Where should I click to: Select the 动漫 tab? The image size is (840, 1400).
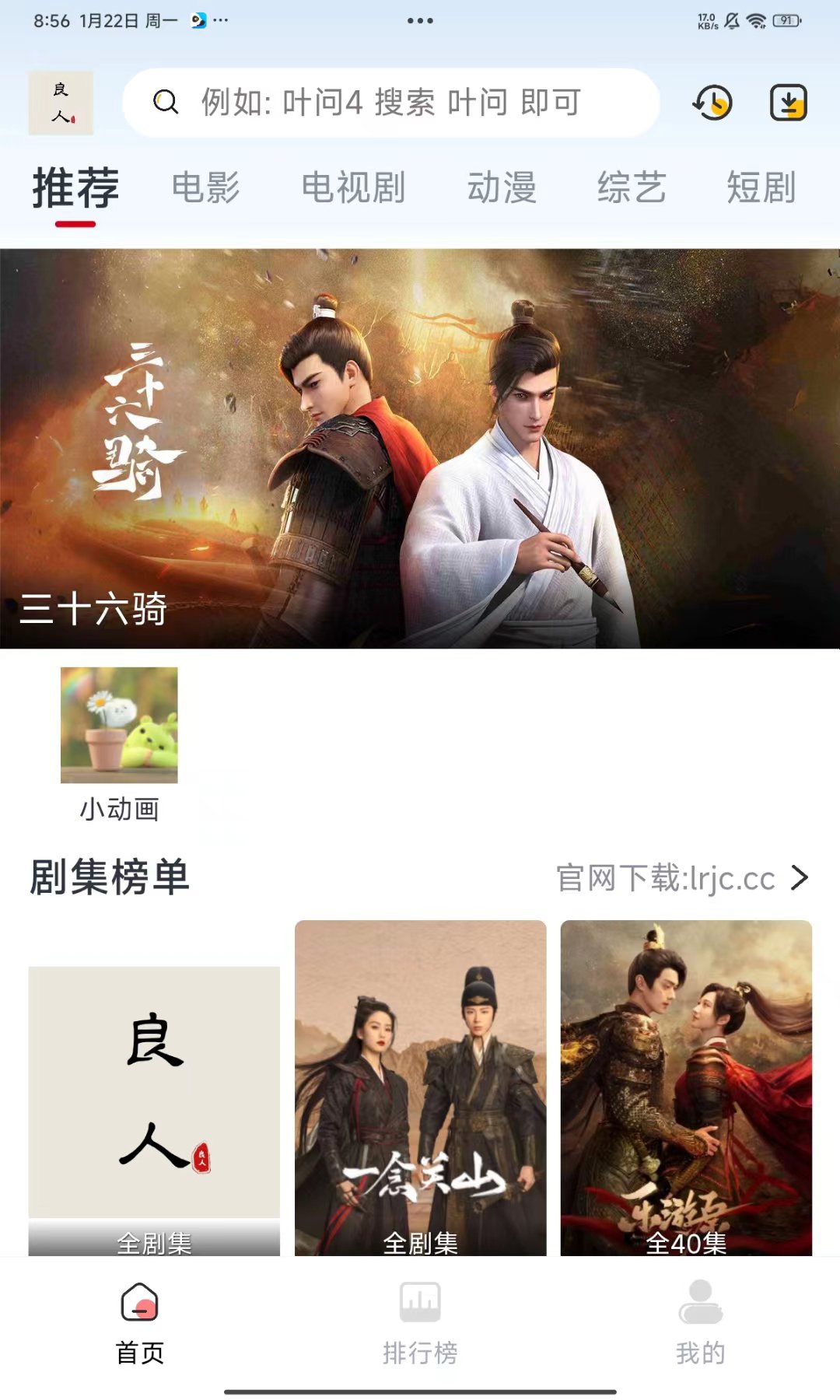click(502, 188)
